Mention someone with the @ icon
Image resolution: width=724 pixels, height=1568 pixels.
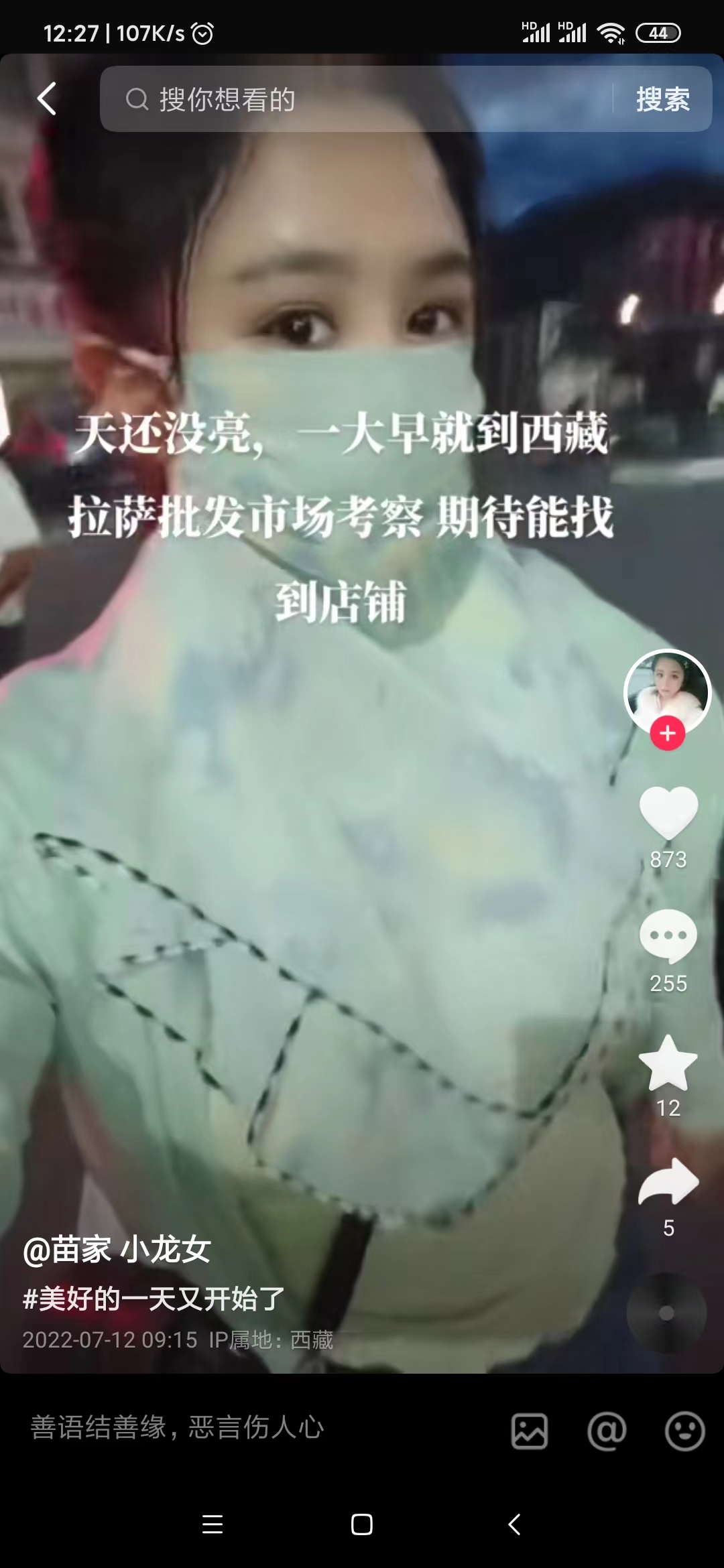607,1431
